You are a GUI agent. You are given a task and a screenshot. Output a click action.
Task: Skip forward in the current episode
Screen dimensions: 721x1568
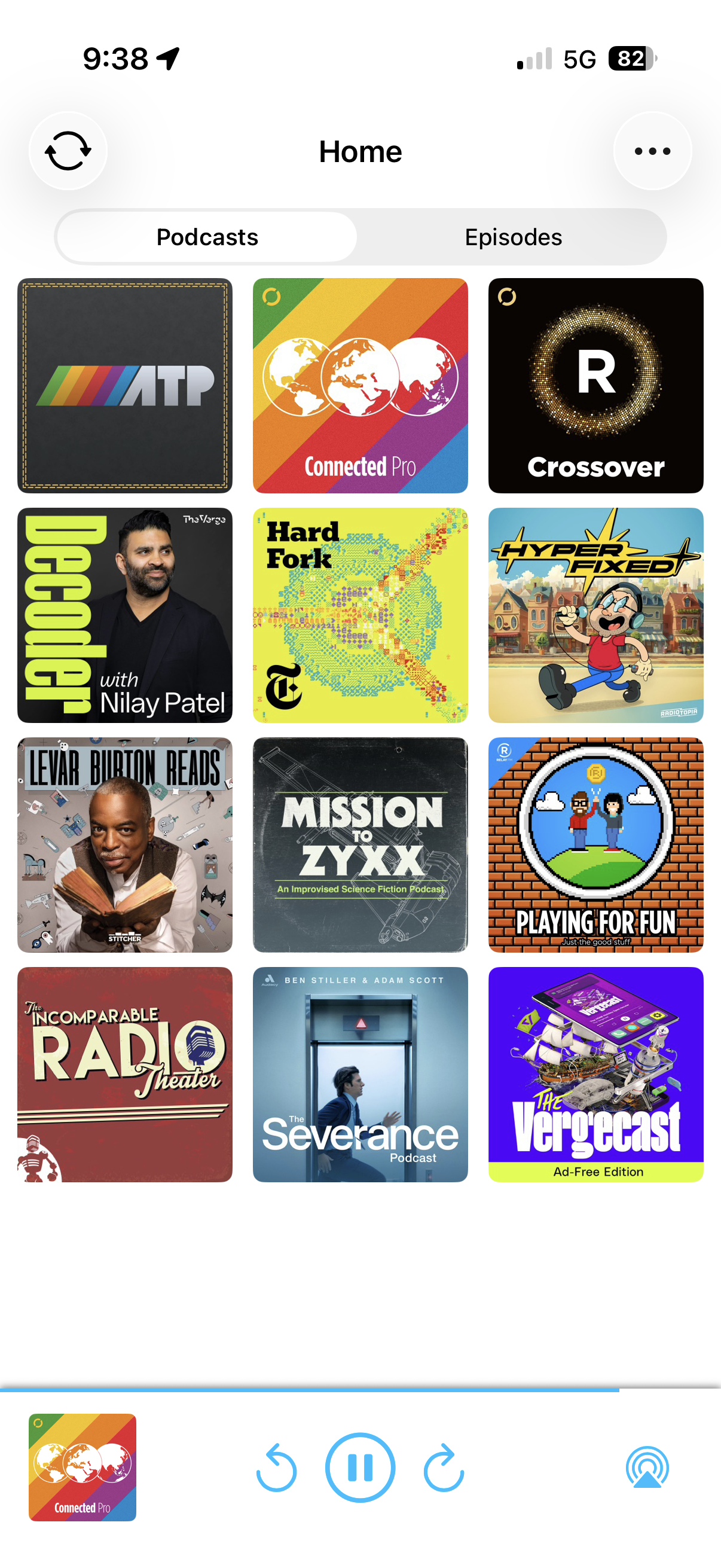coord(444,1468)
